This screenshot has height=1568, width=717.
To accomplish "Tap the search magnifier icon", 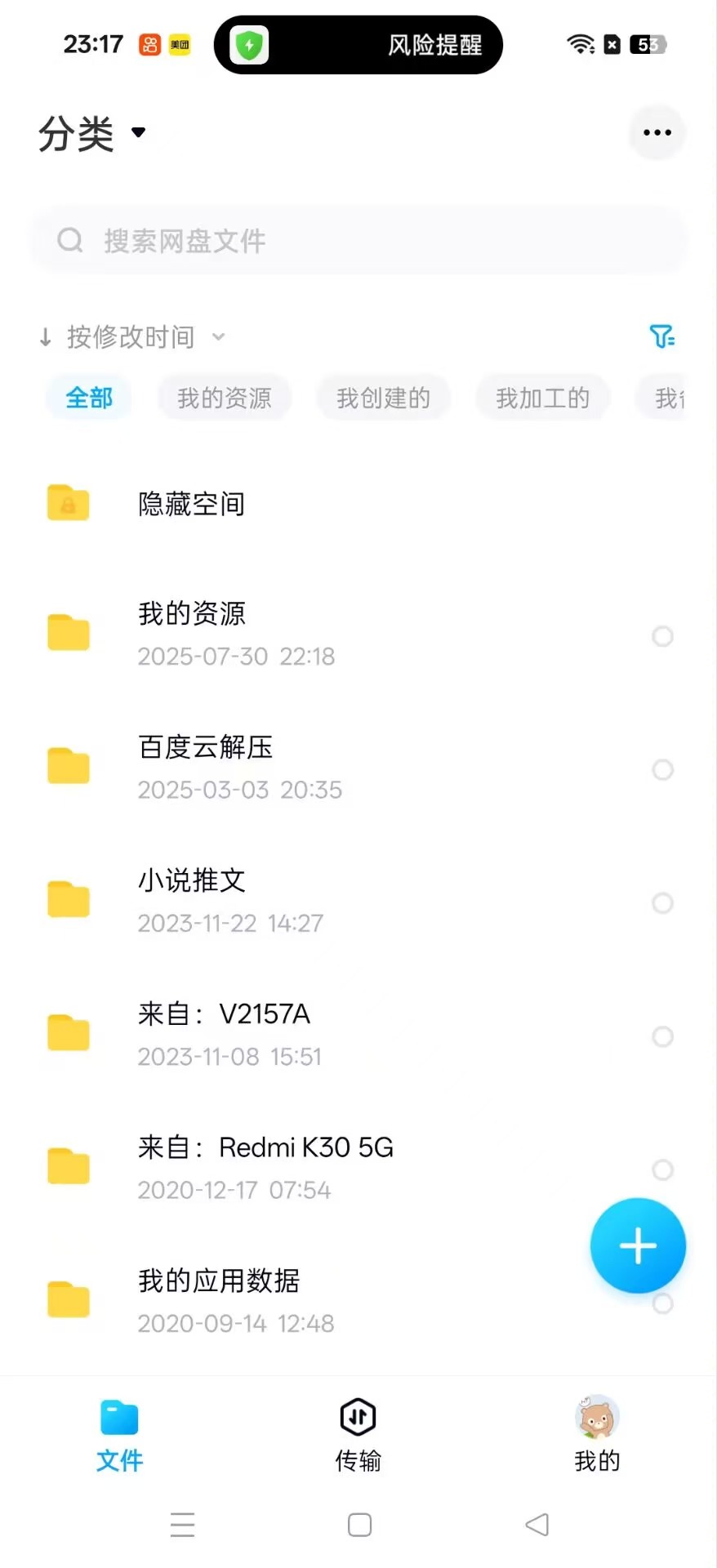I will pyautogui.click(x=70, y=240).
